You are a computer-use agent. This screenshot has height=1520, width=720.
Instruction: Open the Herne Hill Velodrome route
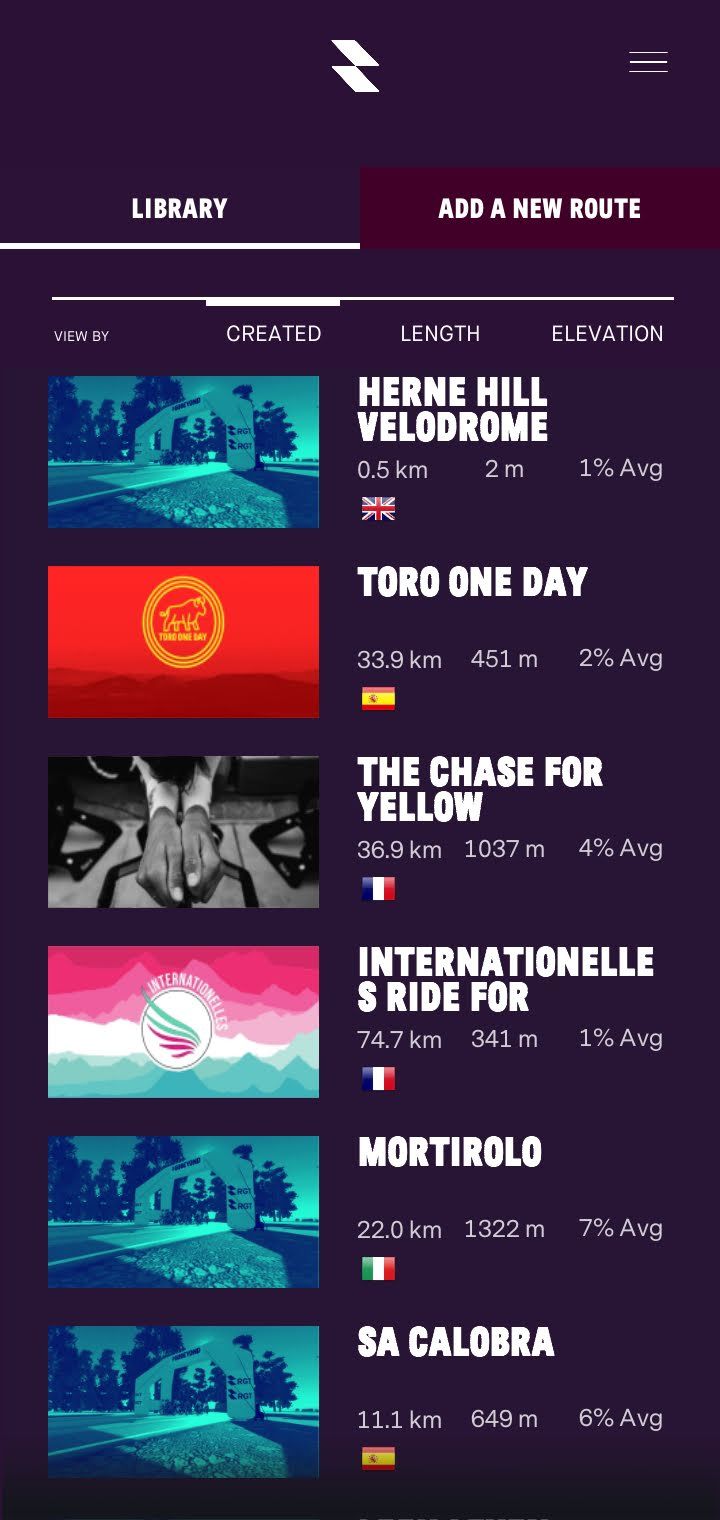coord(452,409)
